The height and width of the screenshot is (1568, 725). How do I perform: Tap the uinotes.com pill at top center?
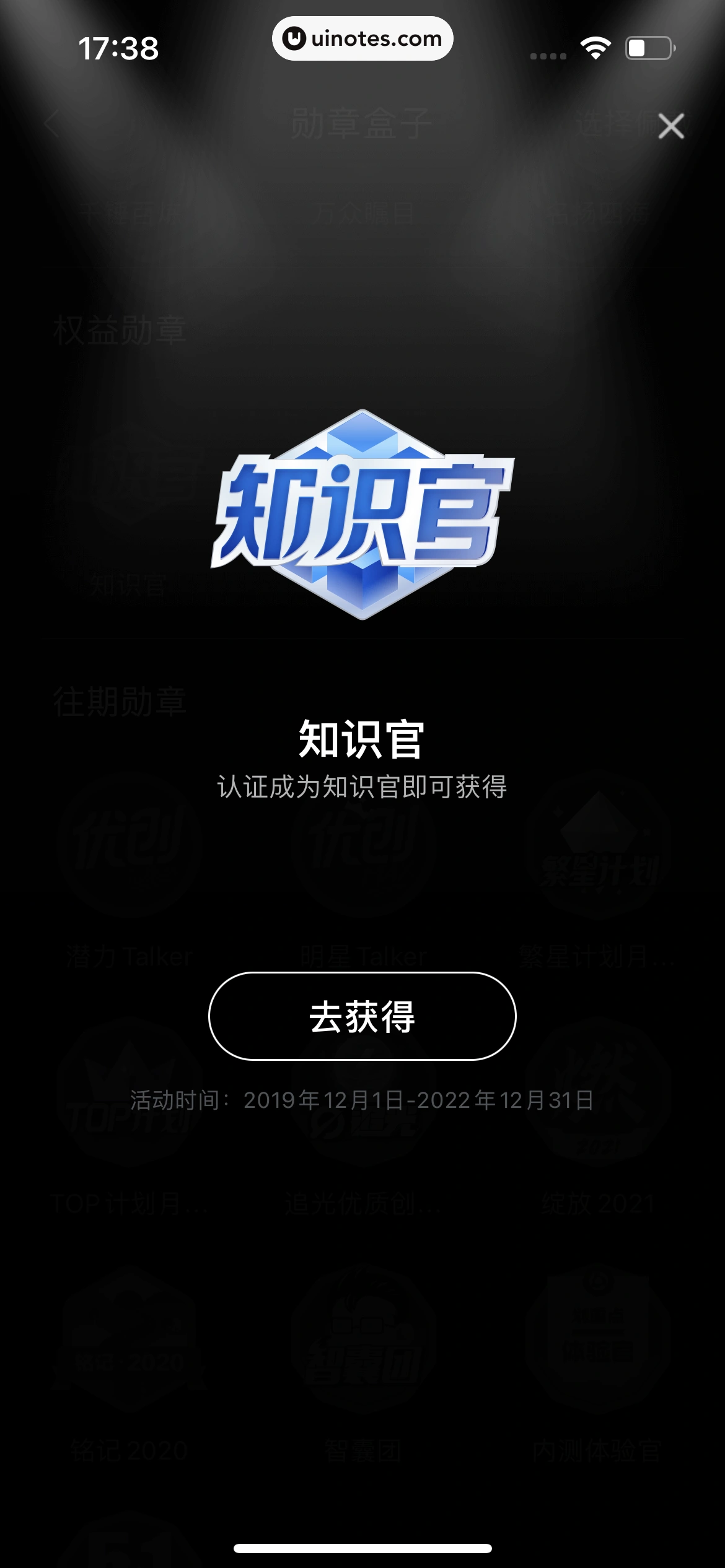click(362, 38)
